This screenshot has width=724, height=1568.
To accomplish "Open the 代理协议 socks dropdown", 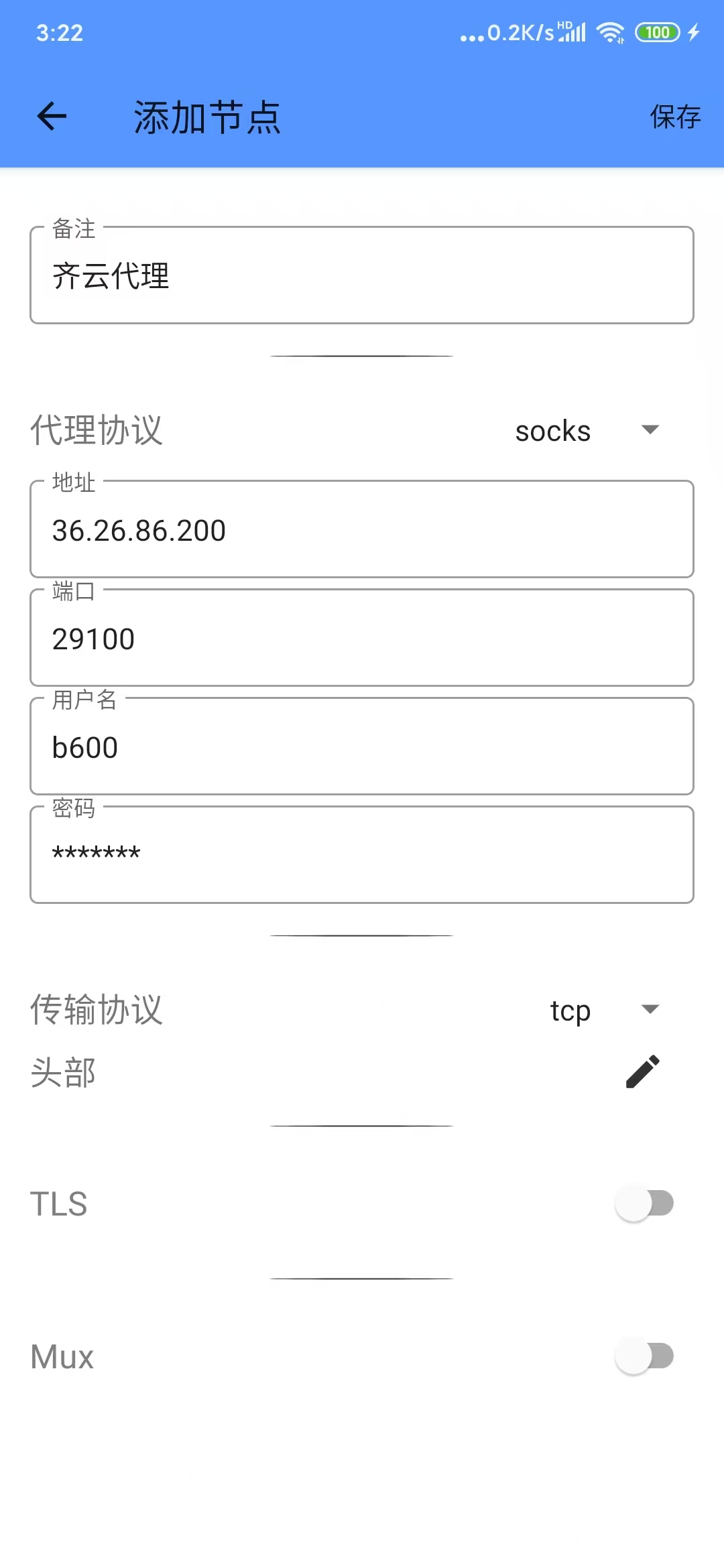I will tap(587, 431).
